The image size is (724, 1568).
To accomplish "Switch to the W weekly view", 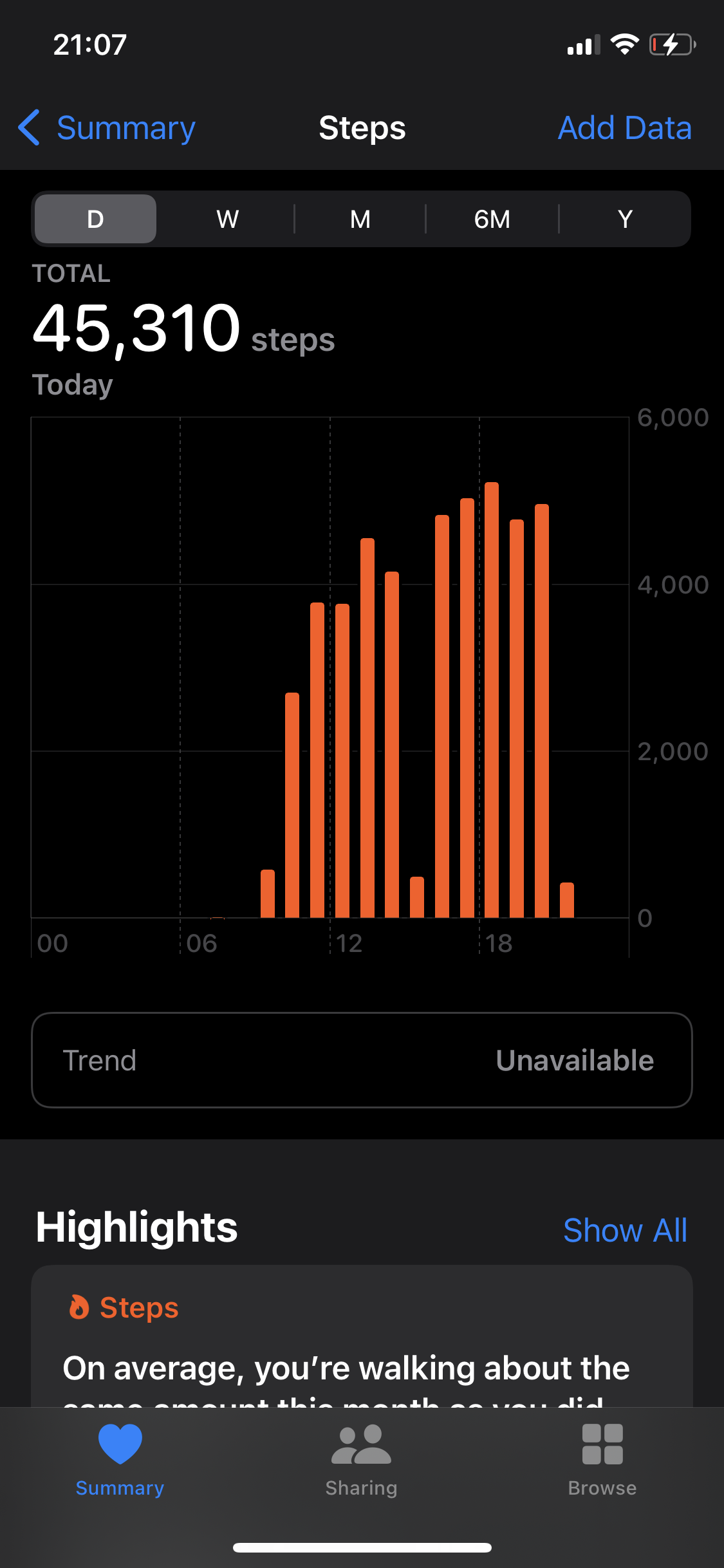I will click(x=228, y=219).
